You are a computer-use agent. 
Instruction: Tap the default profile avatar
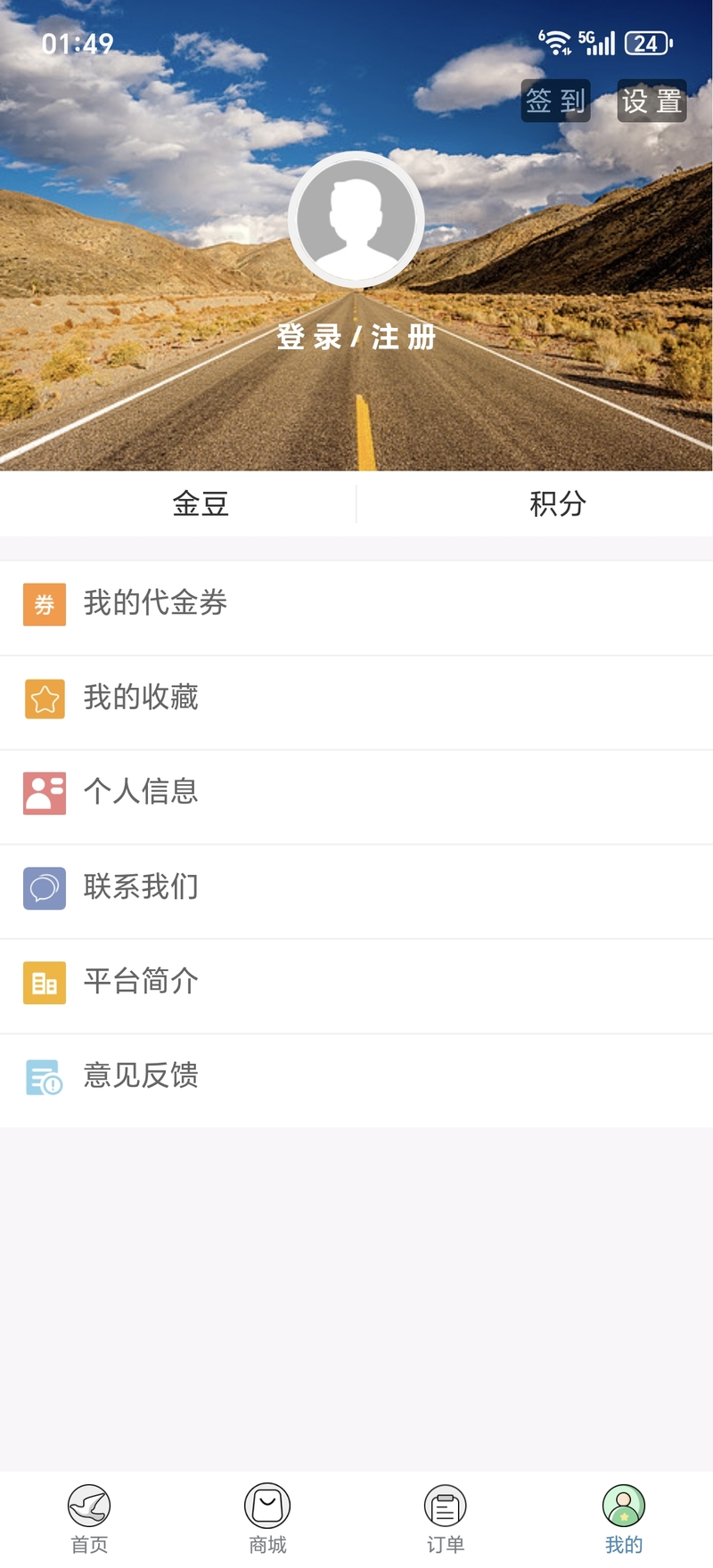(356, 219)
